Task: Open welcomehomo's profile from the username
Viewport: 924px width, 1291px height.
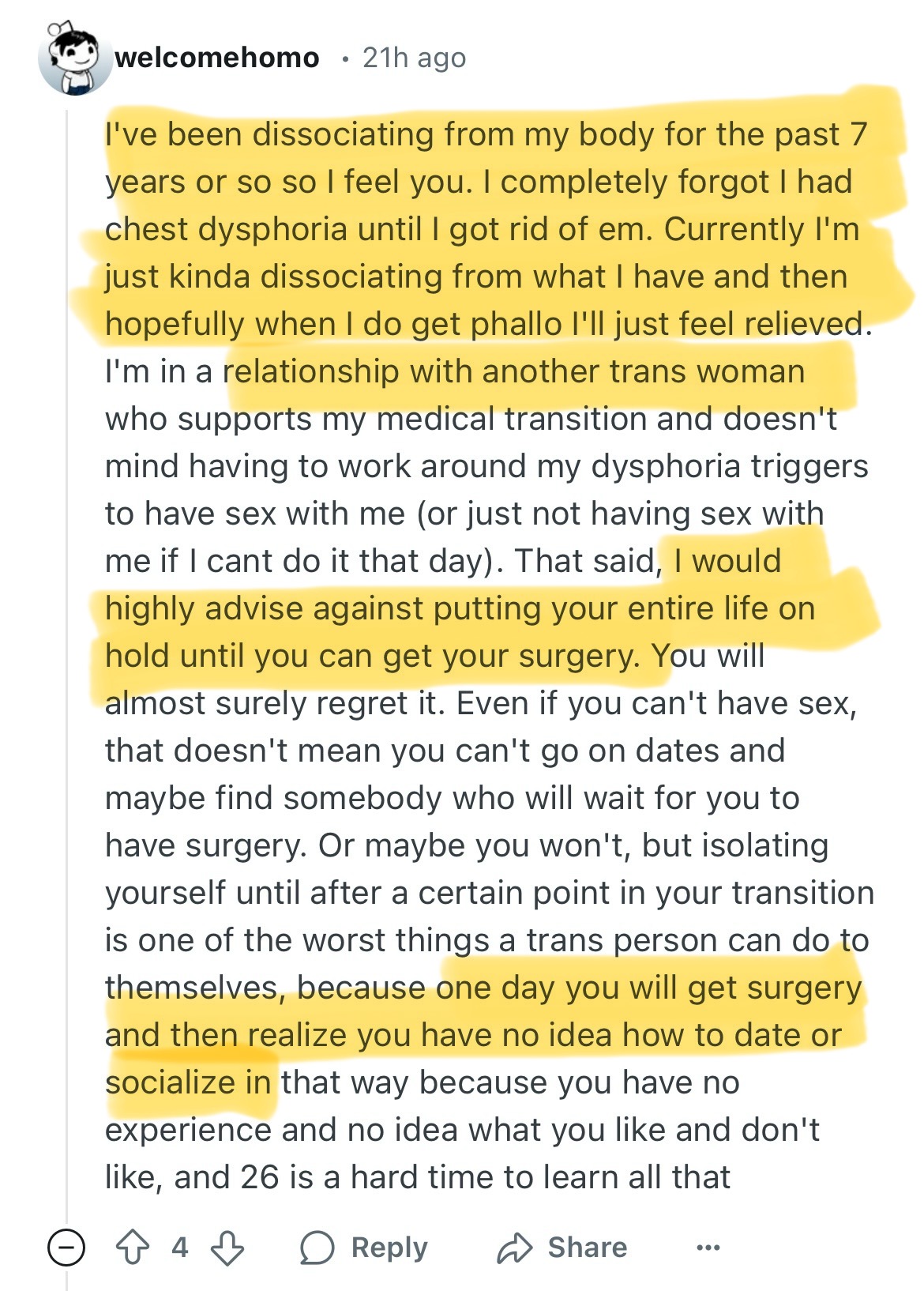Action: pos(217,58)
